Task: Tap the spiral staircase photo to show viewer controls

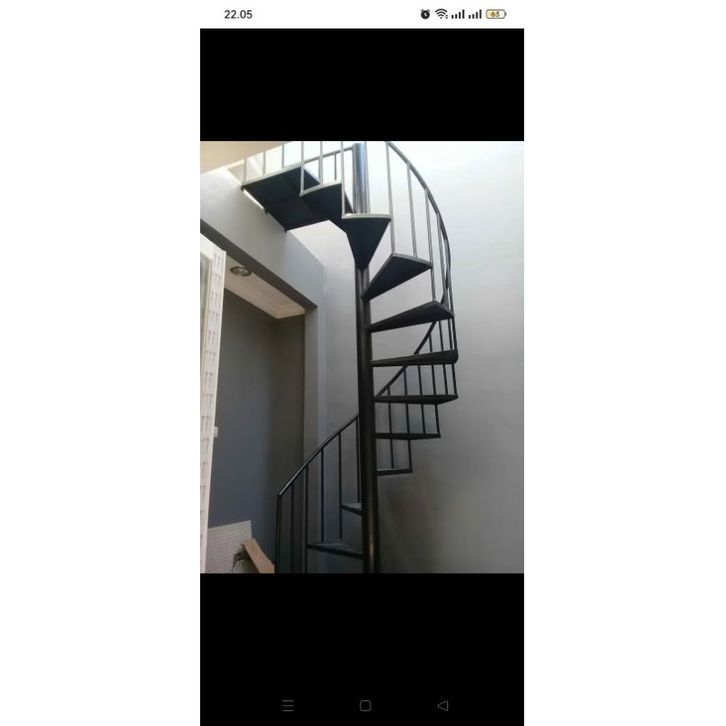Action: click(x=362, y=357)
